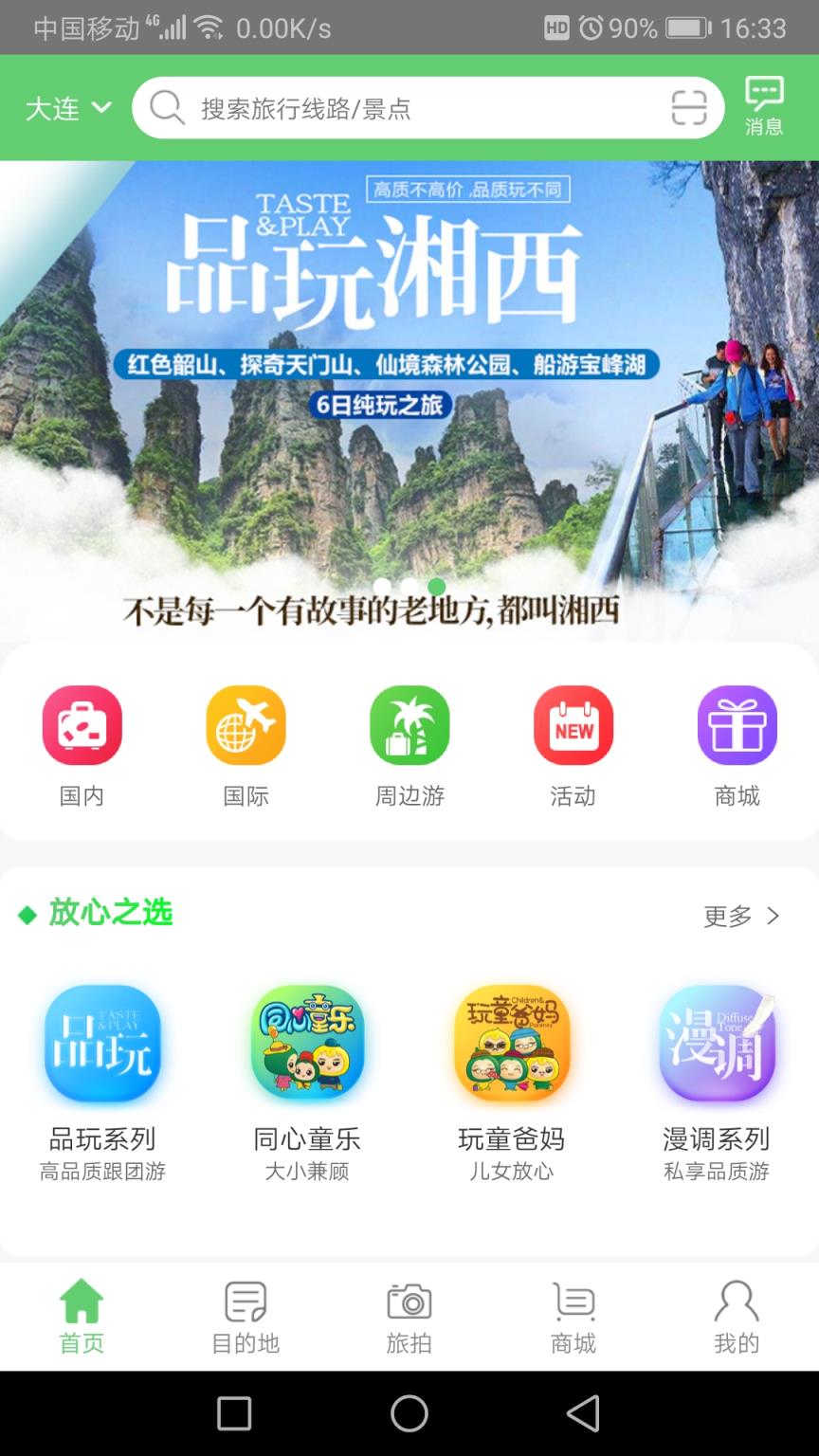This screenshot has width=819, height=1456.
Task: Open the 同心童乐 series thumbnail
Action: [x=307, y=1043]
